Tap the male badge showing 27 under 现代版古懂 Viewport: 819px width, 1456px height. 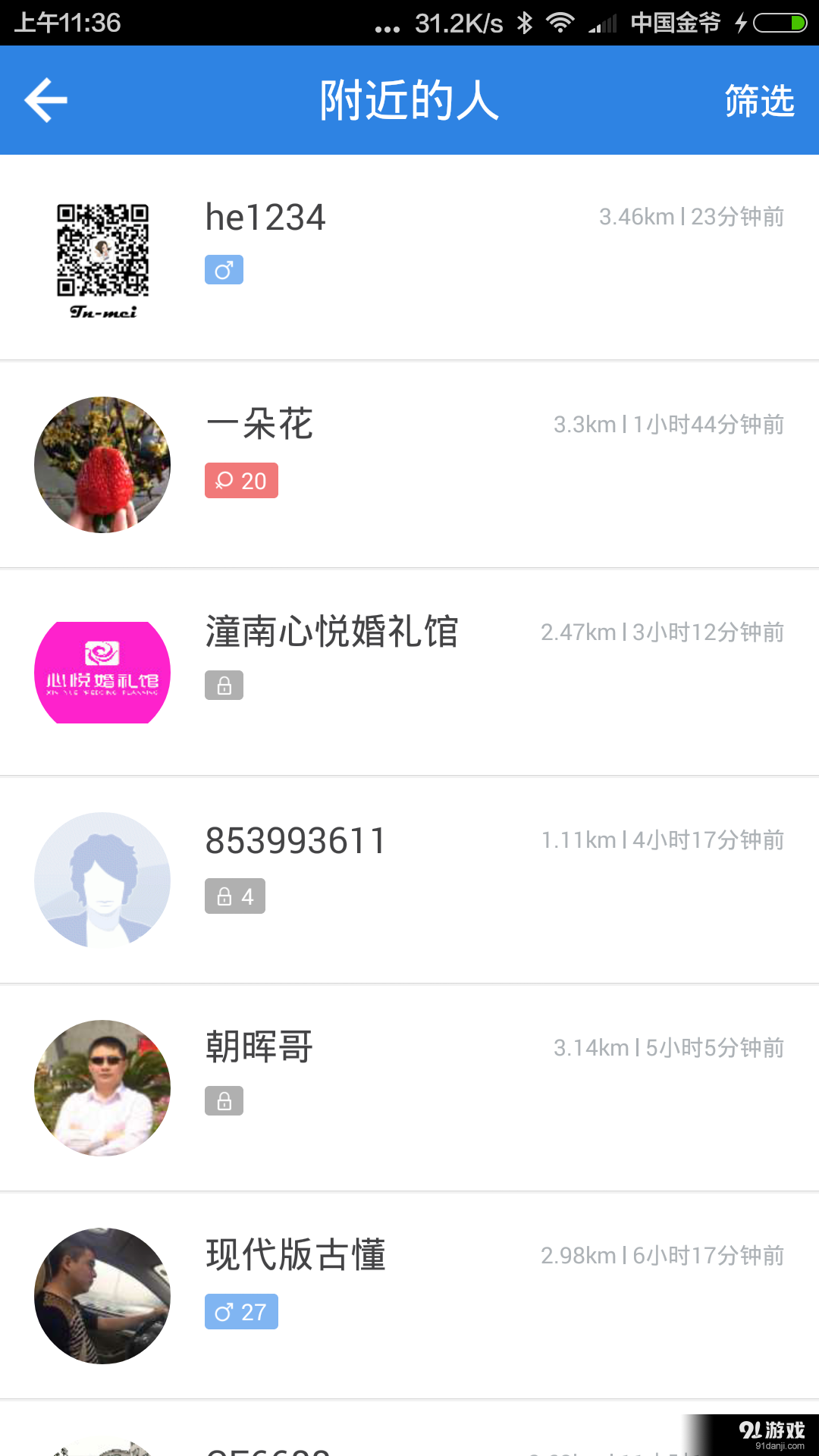pos(240,1310)
